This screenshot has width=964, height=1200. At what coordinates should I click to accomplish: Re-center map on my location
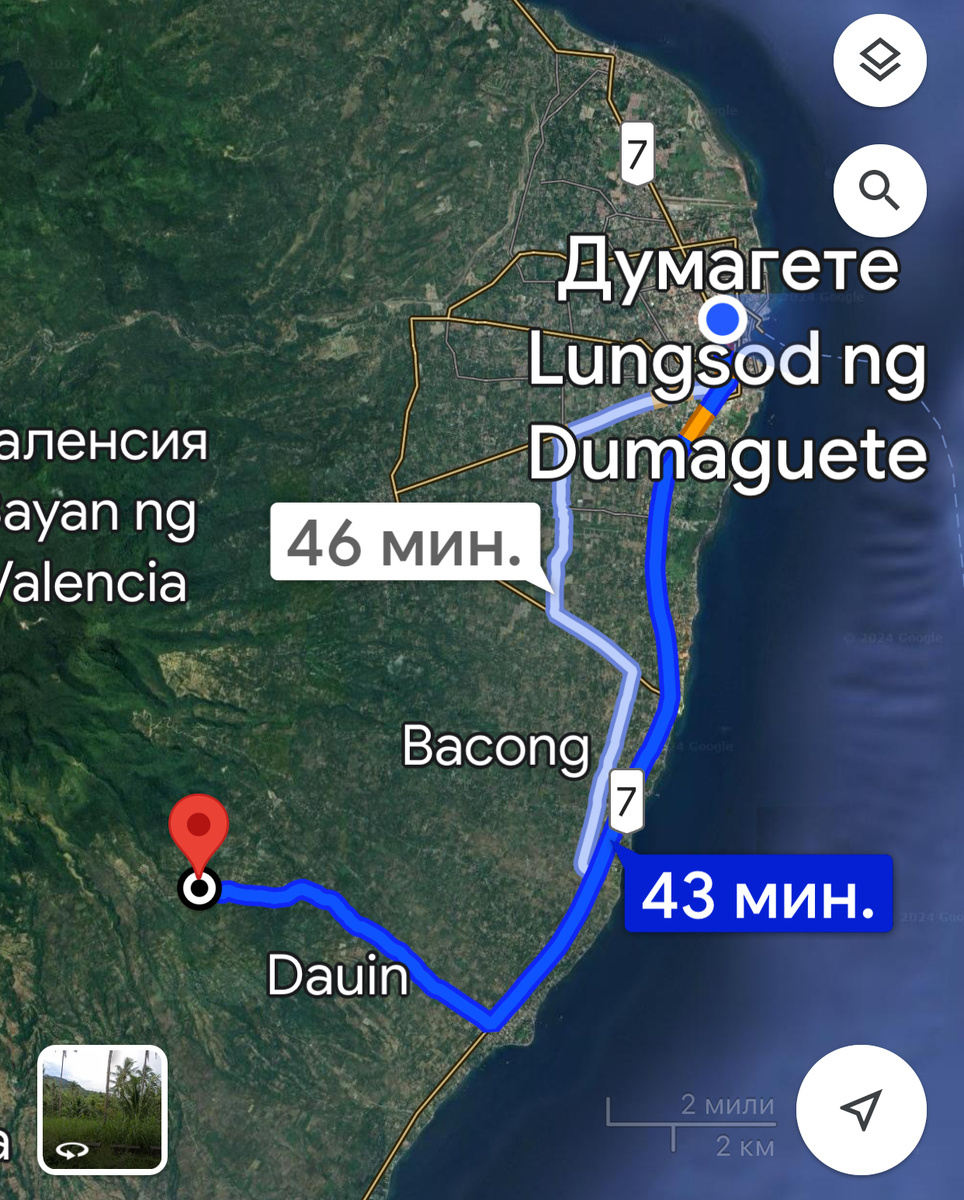coord(861,1109)
